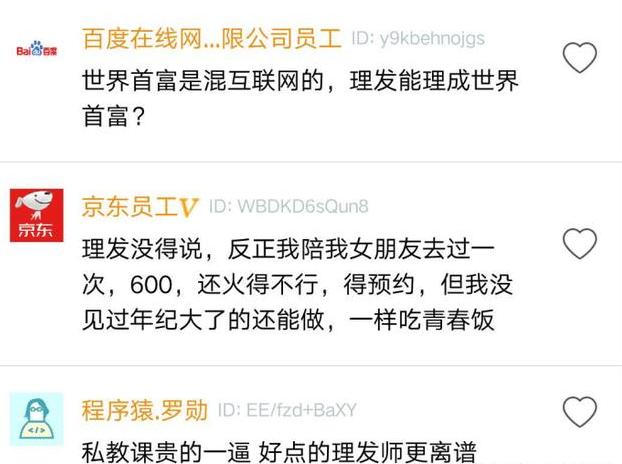The height and width of the screenshot is (464, 622).
Task: Like the 京东员工 comment
Action: 580,243
